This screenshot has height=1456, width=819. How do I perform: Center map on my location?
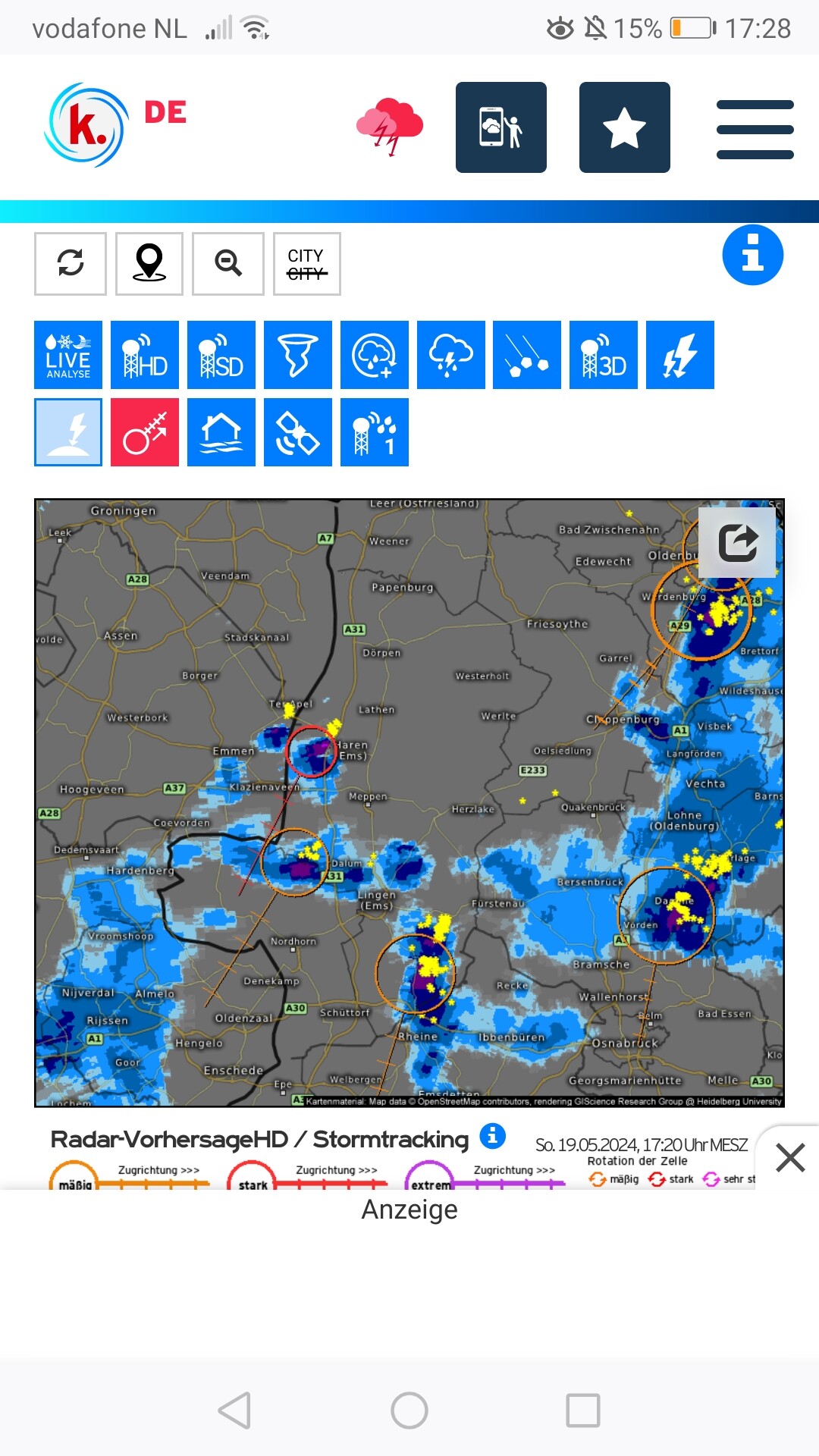coord(149,263)
